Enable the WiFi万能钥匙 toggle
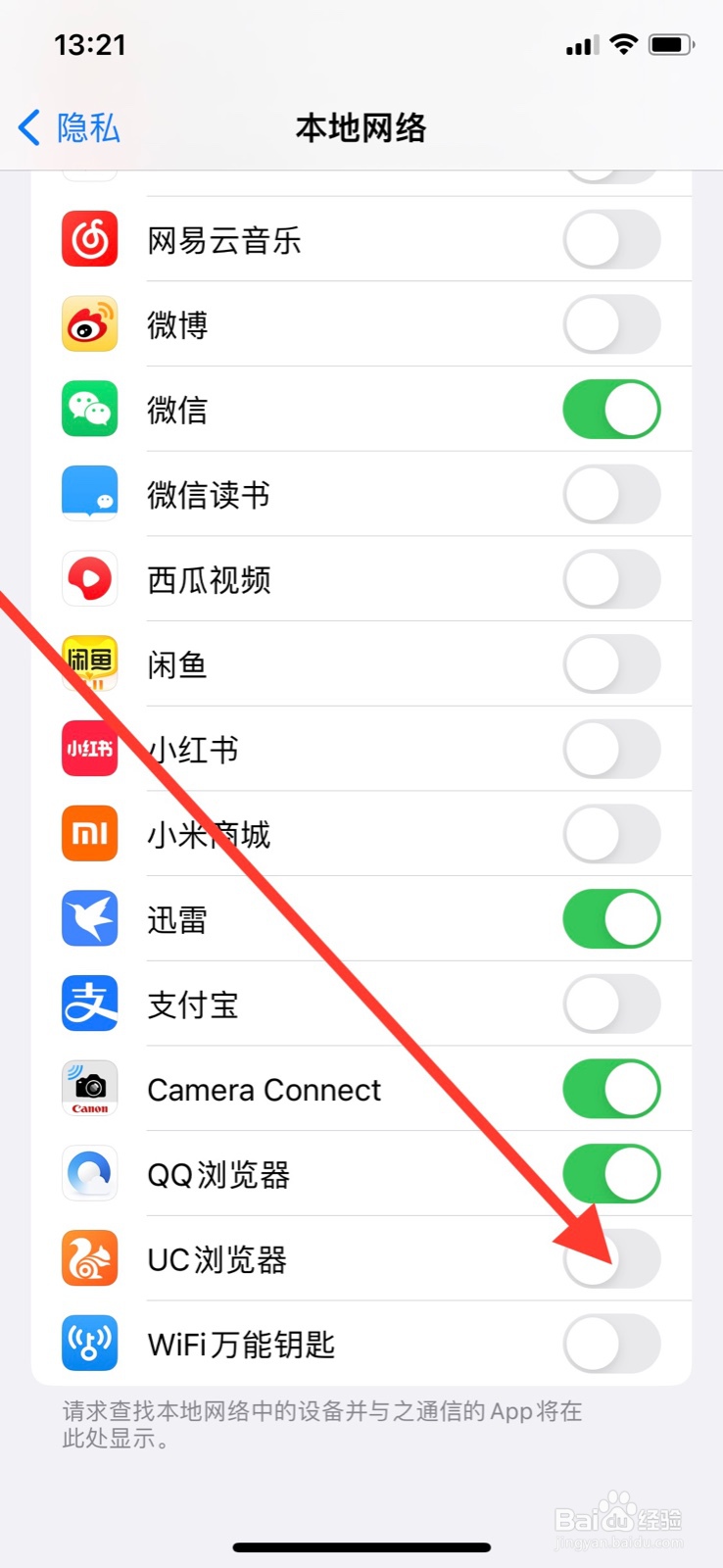Image resolution: width=723 pixels, height=1568 pixels. point(611,1344)
